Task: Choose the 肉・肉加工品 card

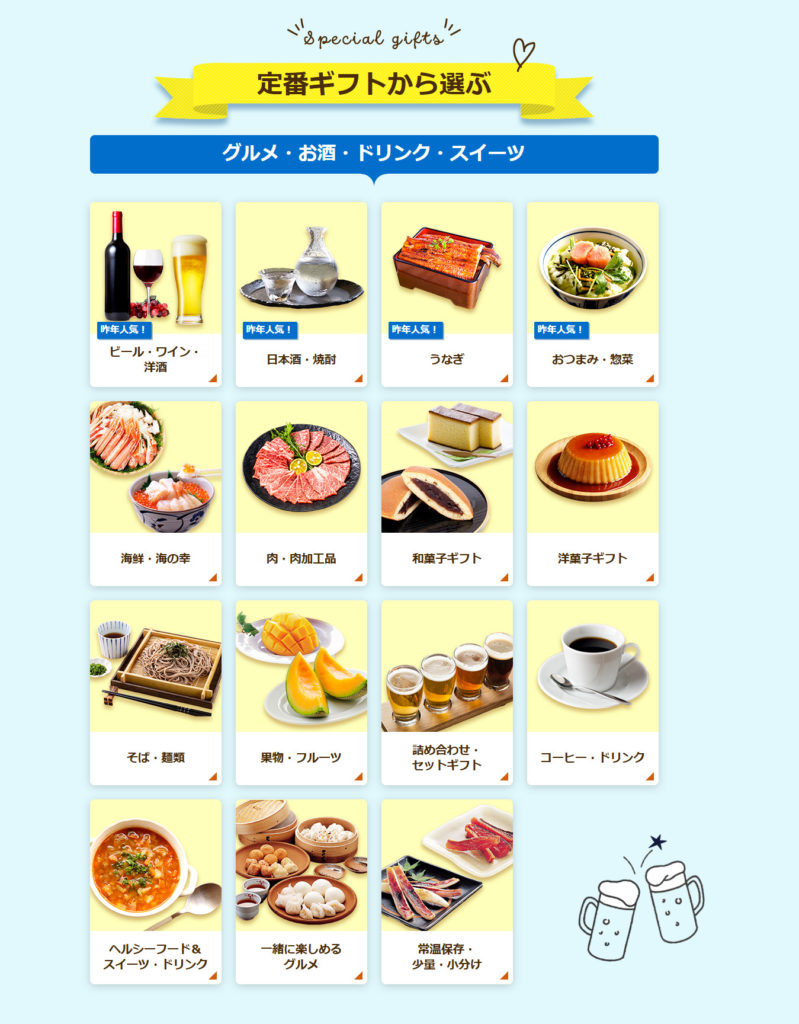Action: 301,493
